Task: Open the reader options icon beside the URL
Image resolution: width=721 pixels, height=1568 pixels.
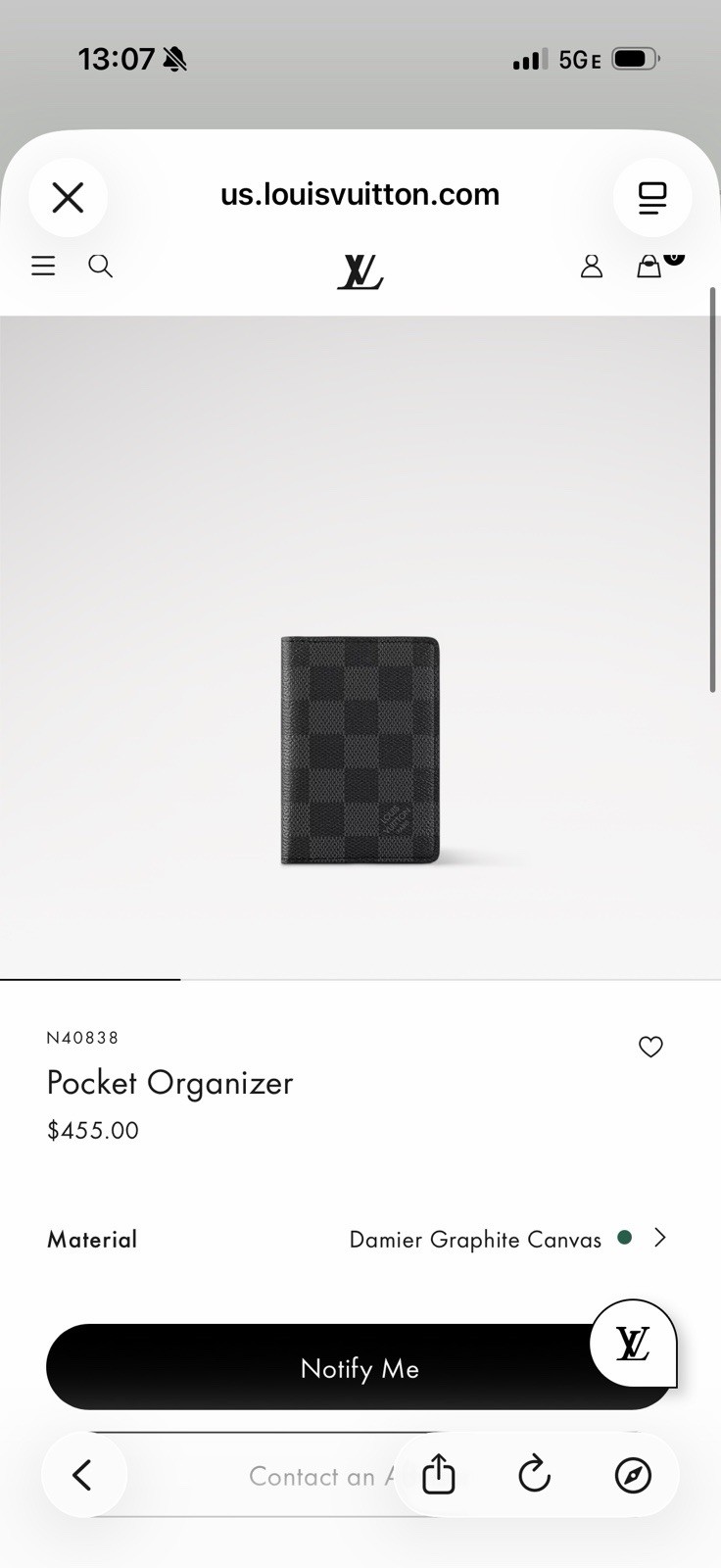Action: [652, 198]
